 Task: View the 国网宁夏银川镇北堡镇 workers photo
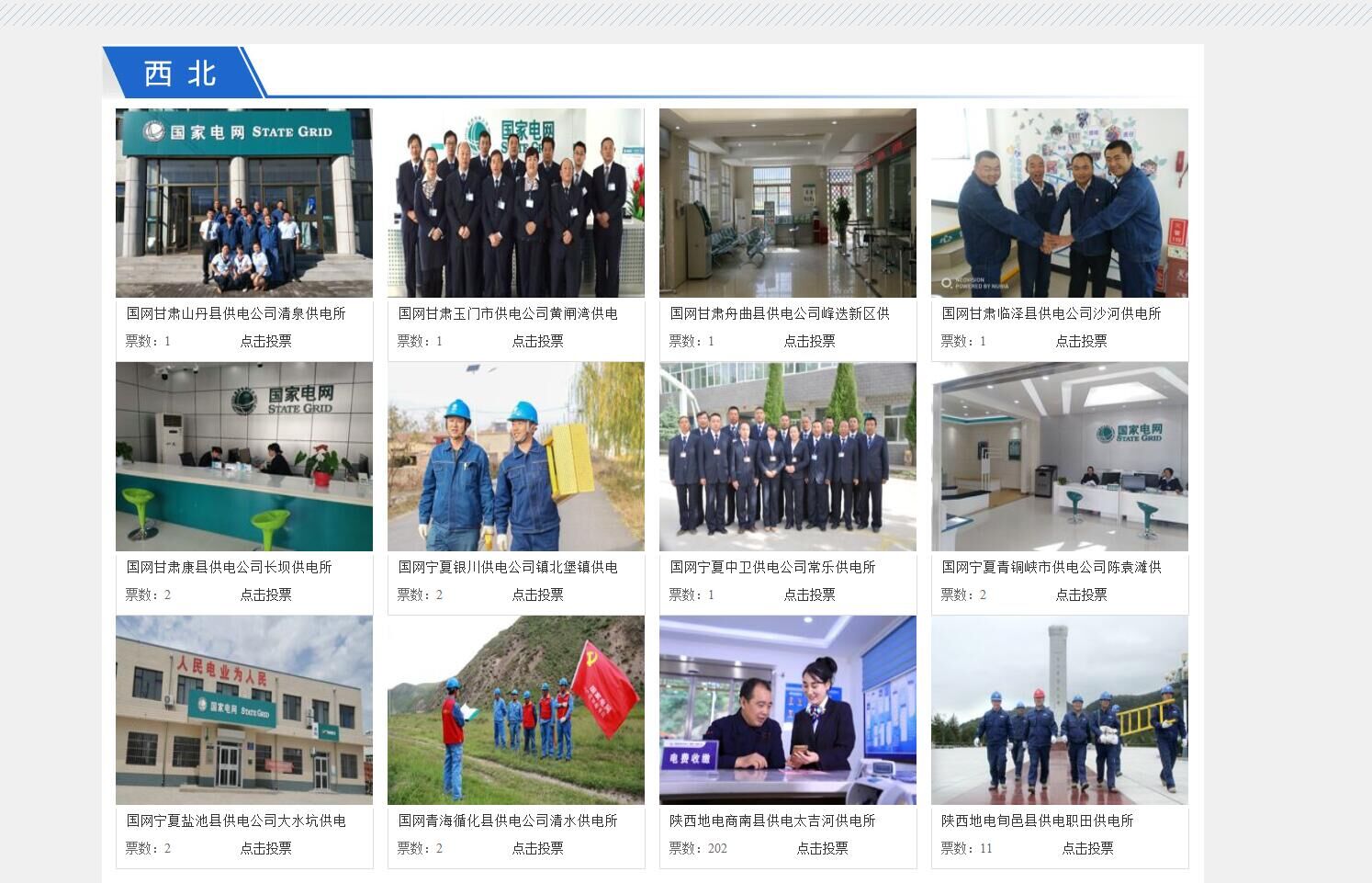coord(516,457)
